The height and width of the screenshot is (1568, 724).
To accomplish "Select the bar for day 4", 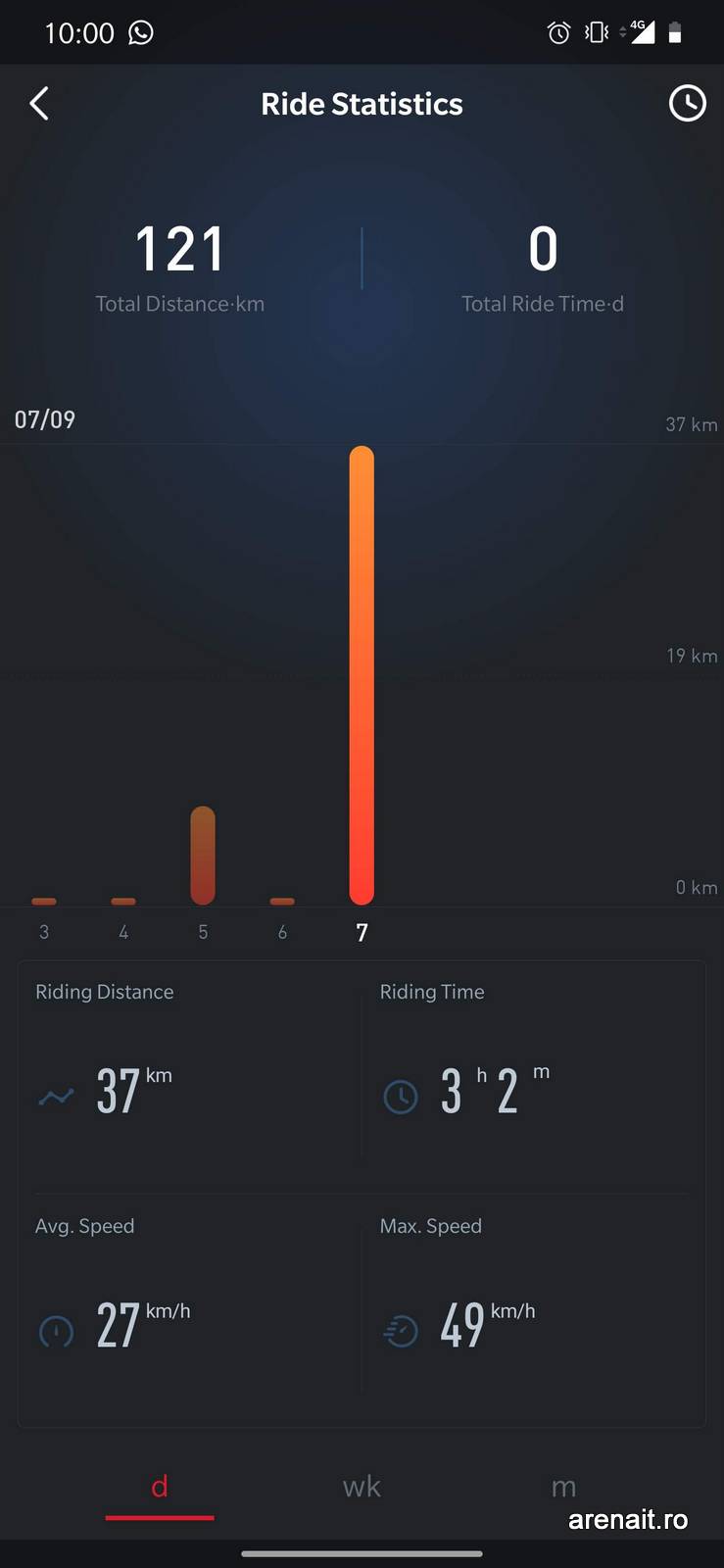I will tap(123, 901).
